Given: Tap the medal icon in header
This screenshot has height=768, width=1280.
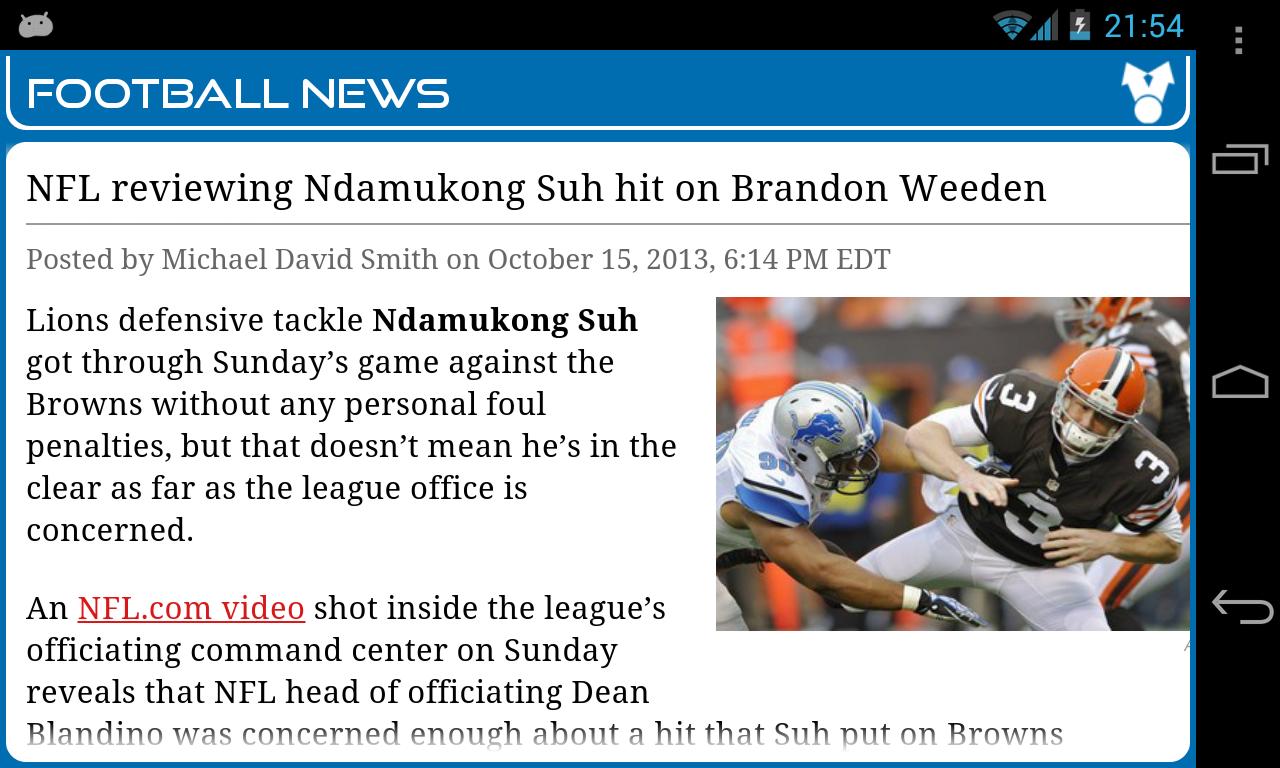Looking at the screenshot, I should pos(1146,93).
